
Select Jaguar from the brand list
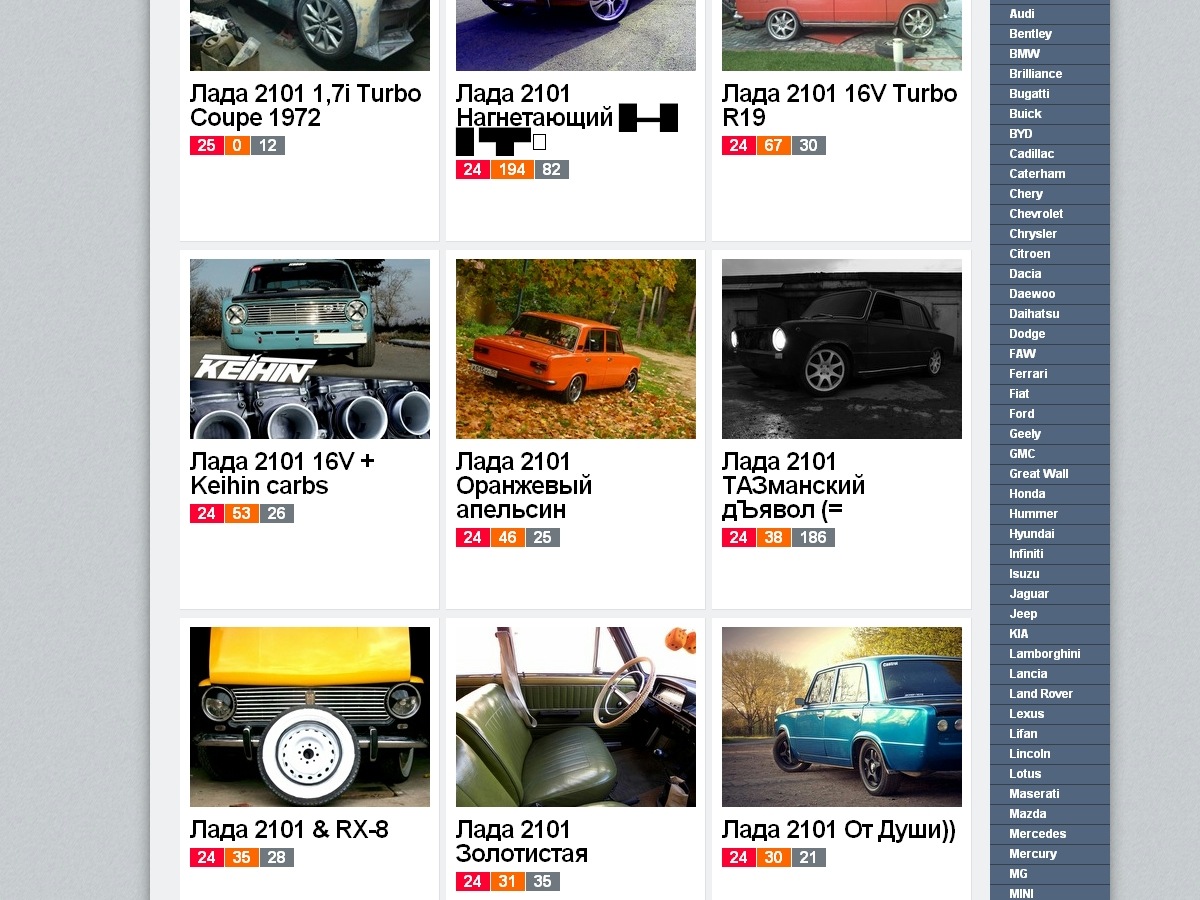(x=1029, y=594)
